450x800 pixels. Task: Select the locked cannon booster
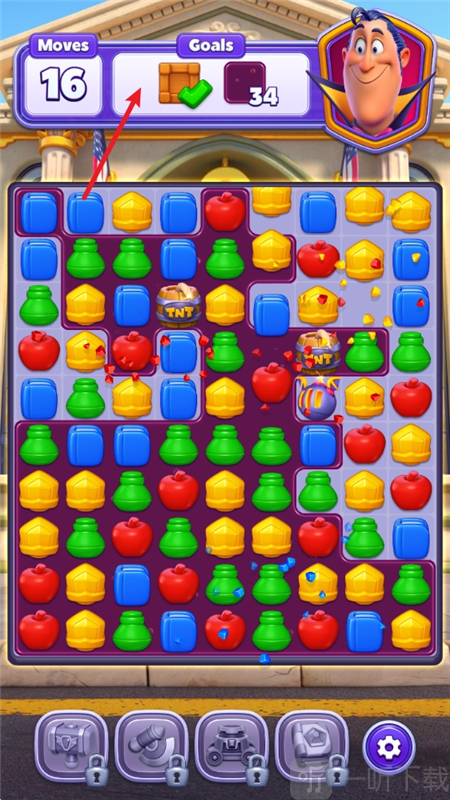pyautogui.click(x=232, y=747)
